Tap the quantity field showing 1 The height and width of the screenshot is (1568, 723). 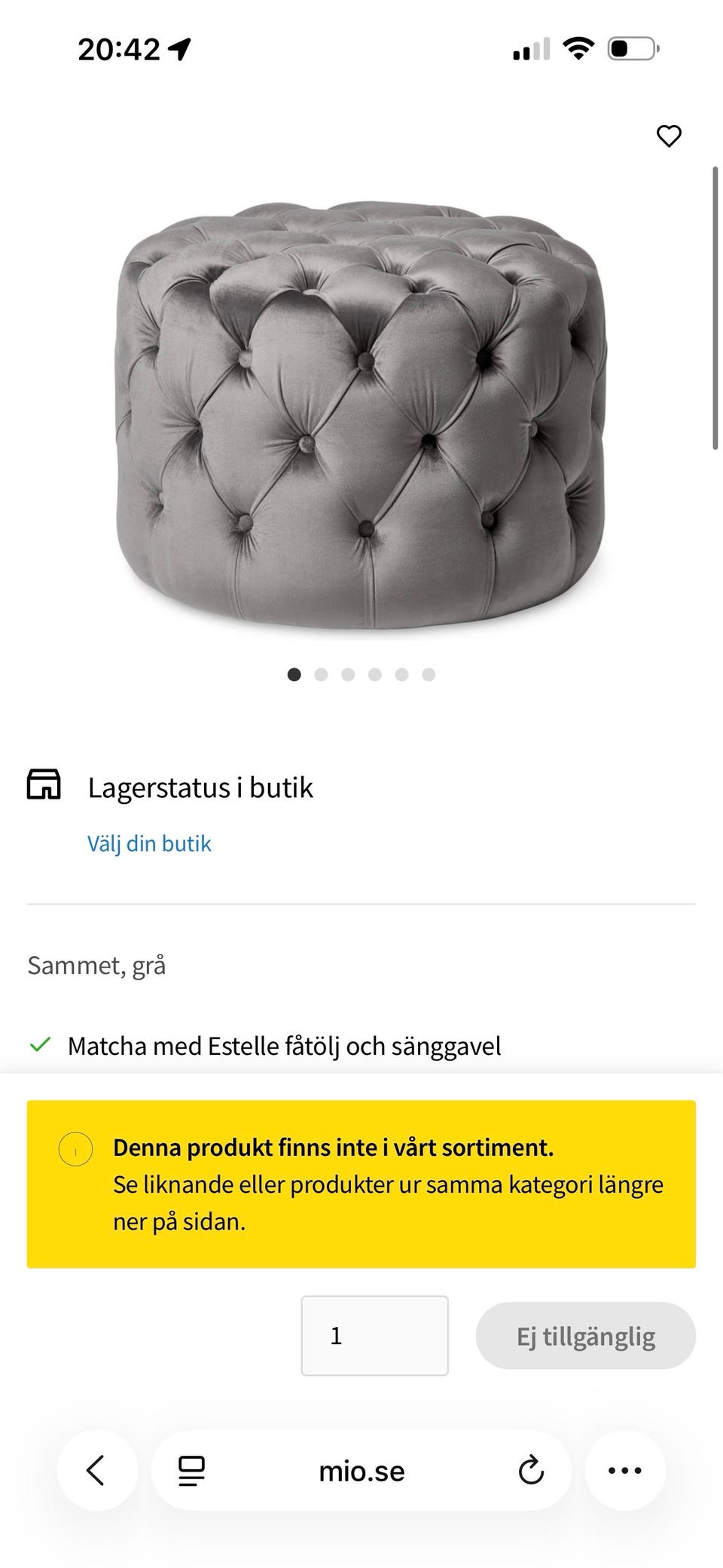[x=375, y=1335]
